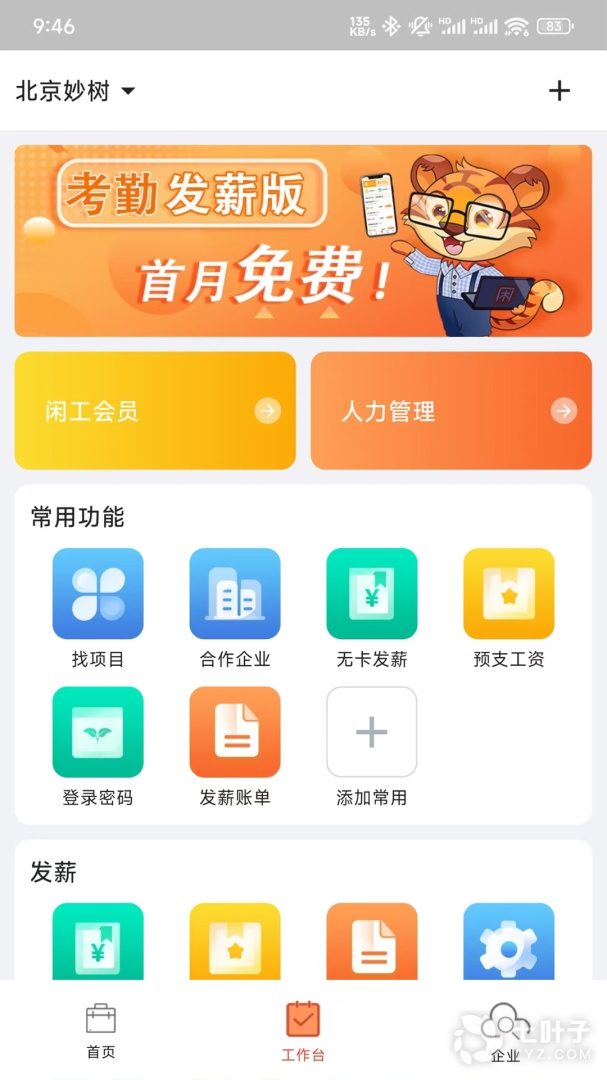The height and width of the screenshot is (1080, 607).
Task: Switch to the 企业 tab
Action: click(505, 1030)
